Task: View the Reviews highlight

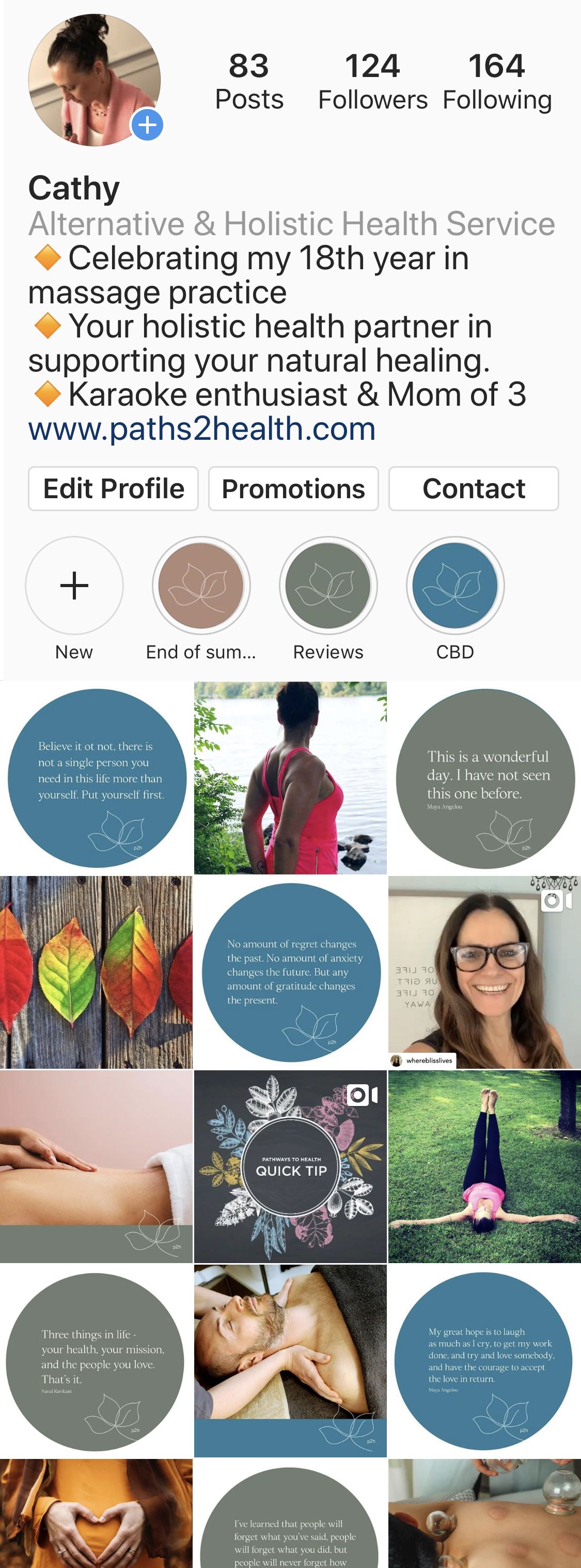Action: pyautogui.click(x=328, y=586)
